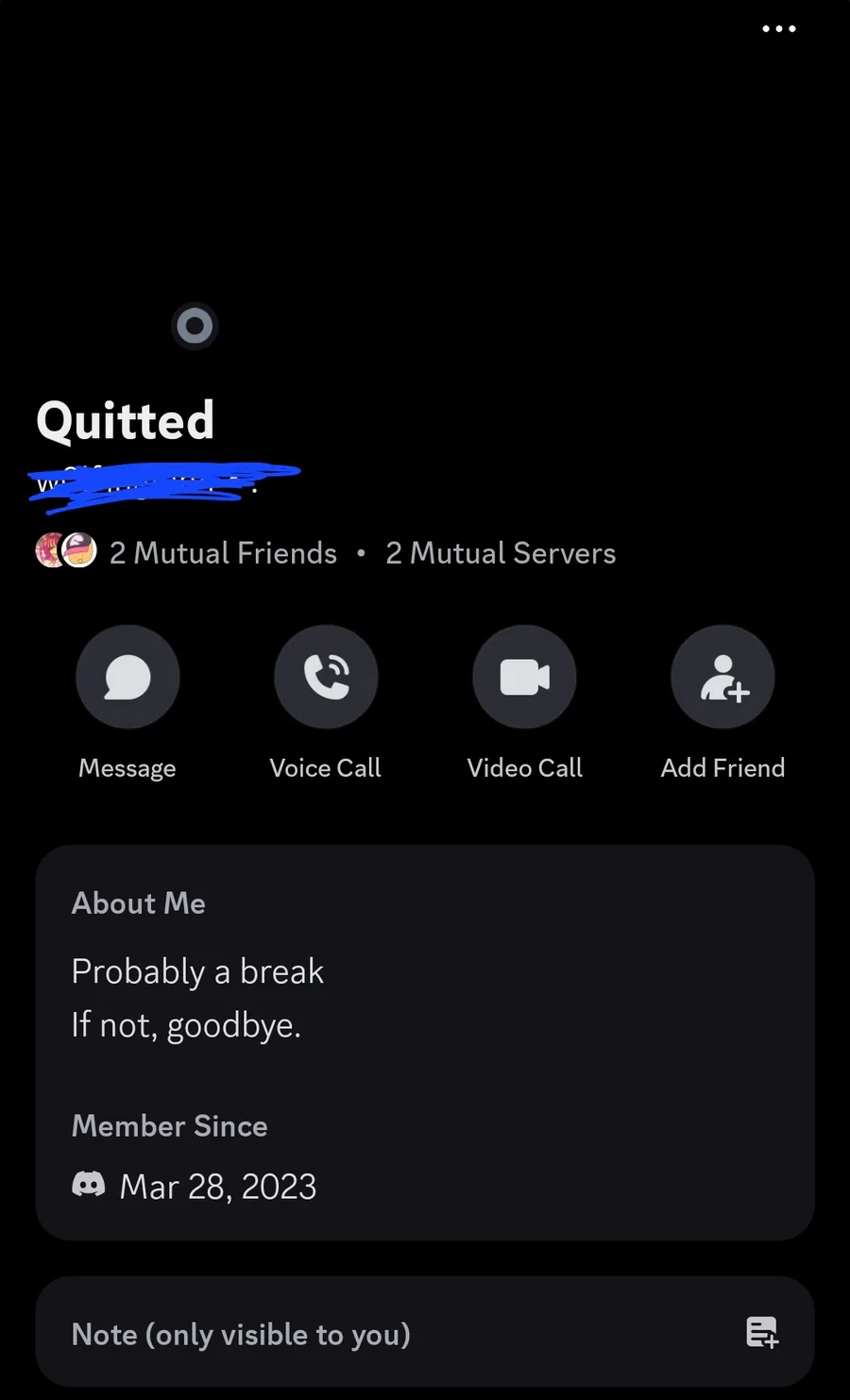The height and width of the screenshot is (1400, 850).
Task: Start a voice call with Quitted
Action: point(326,677)
